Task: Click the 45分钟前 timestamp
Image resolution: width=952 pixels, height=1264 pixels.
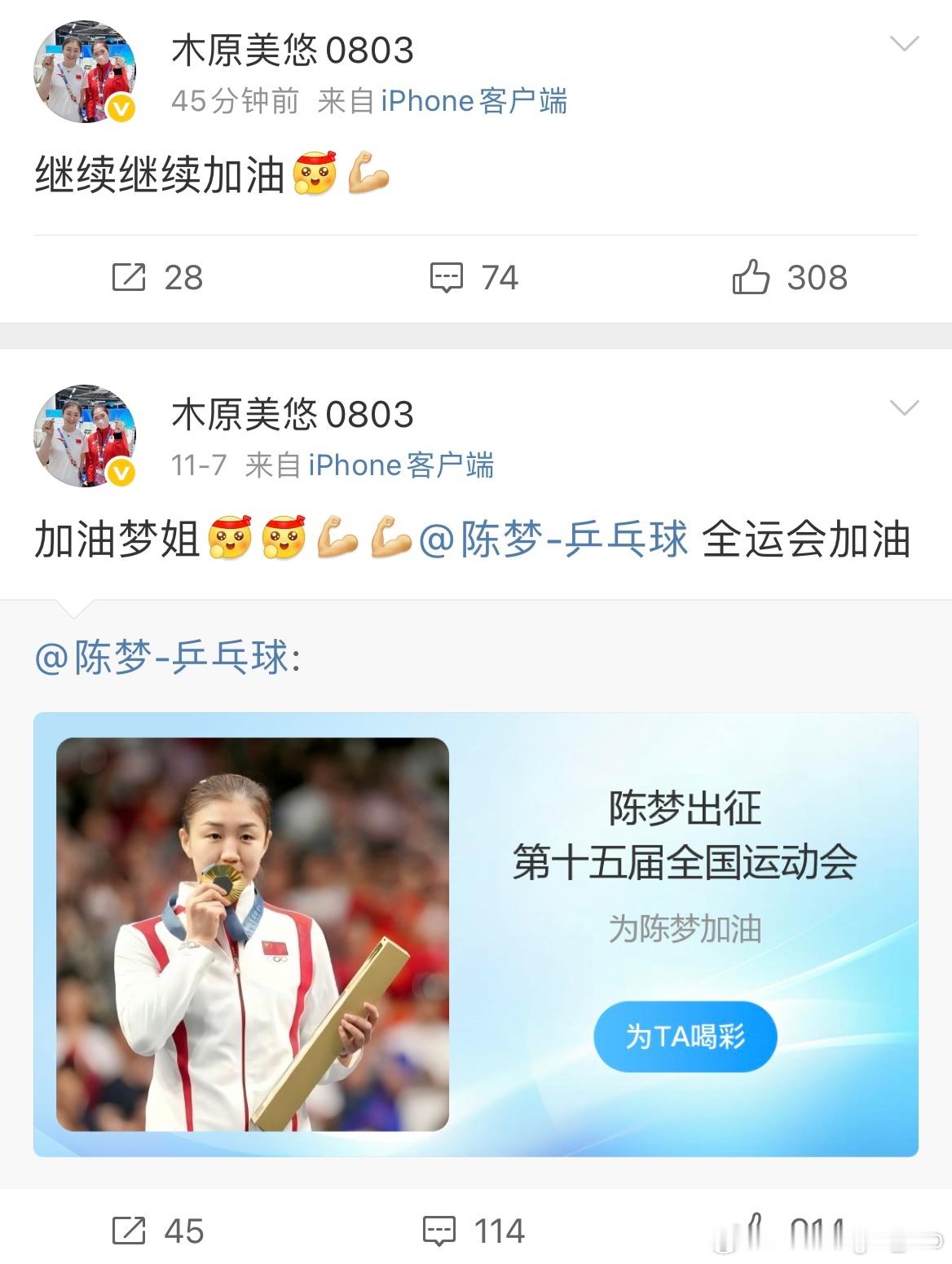Action: (233, 101)
